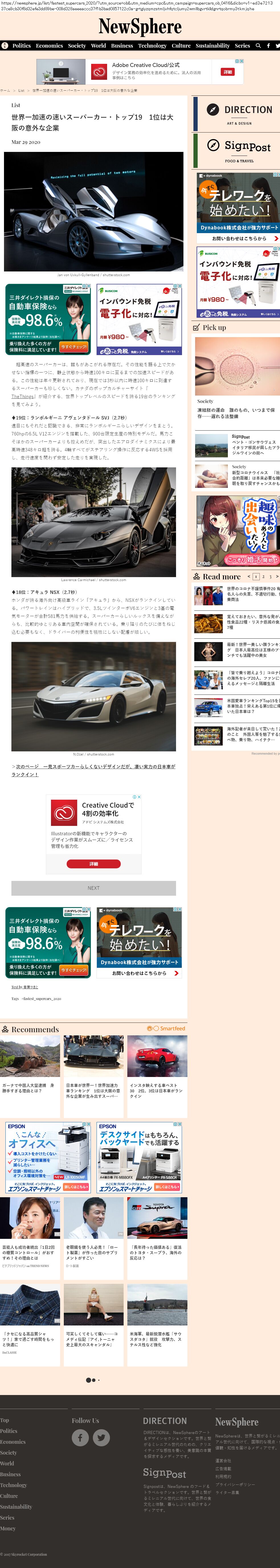280x1568 pixels.
Task: Close the Adobe Creative Cloud top ad
Action: (242, 61)
